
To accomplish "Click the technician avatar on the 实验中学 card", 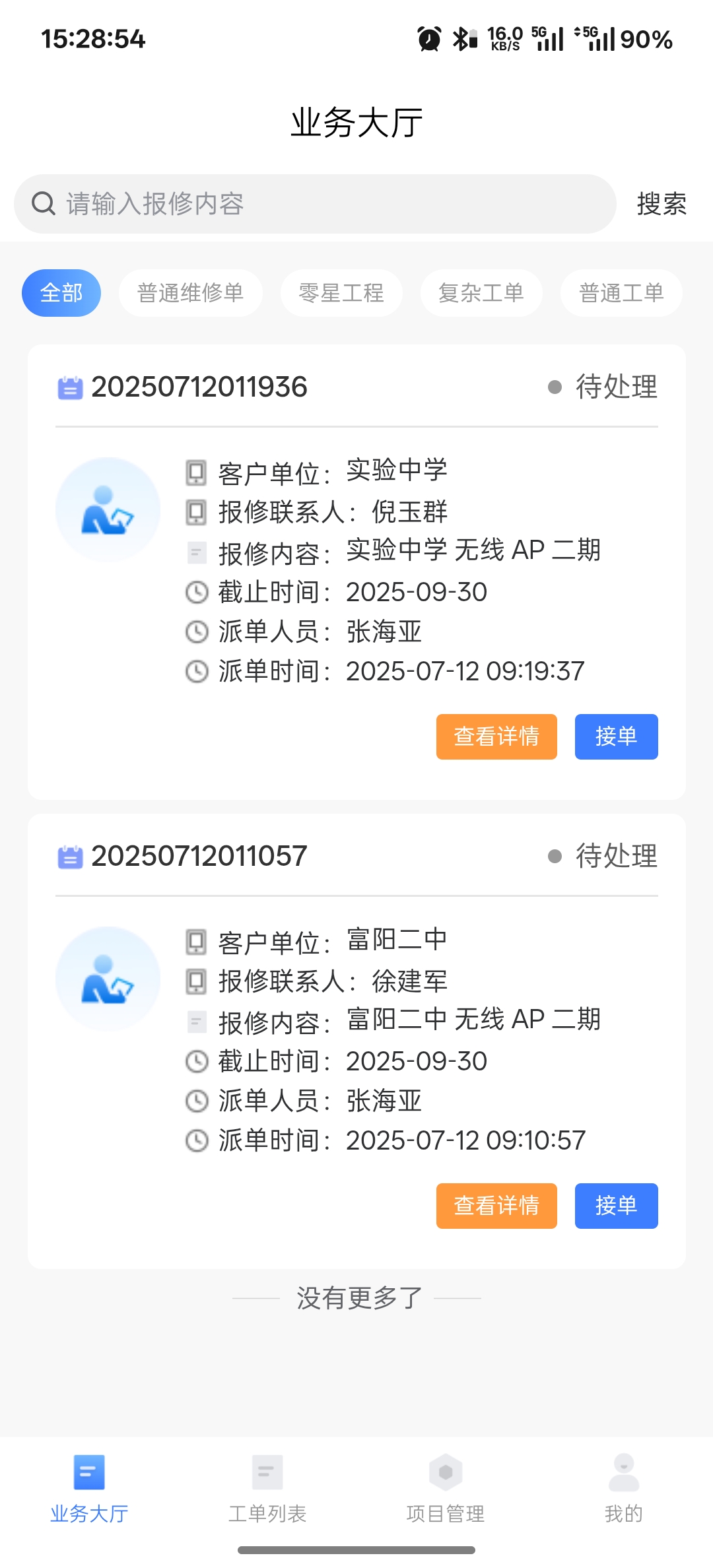I will point(108,510).
